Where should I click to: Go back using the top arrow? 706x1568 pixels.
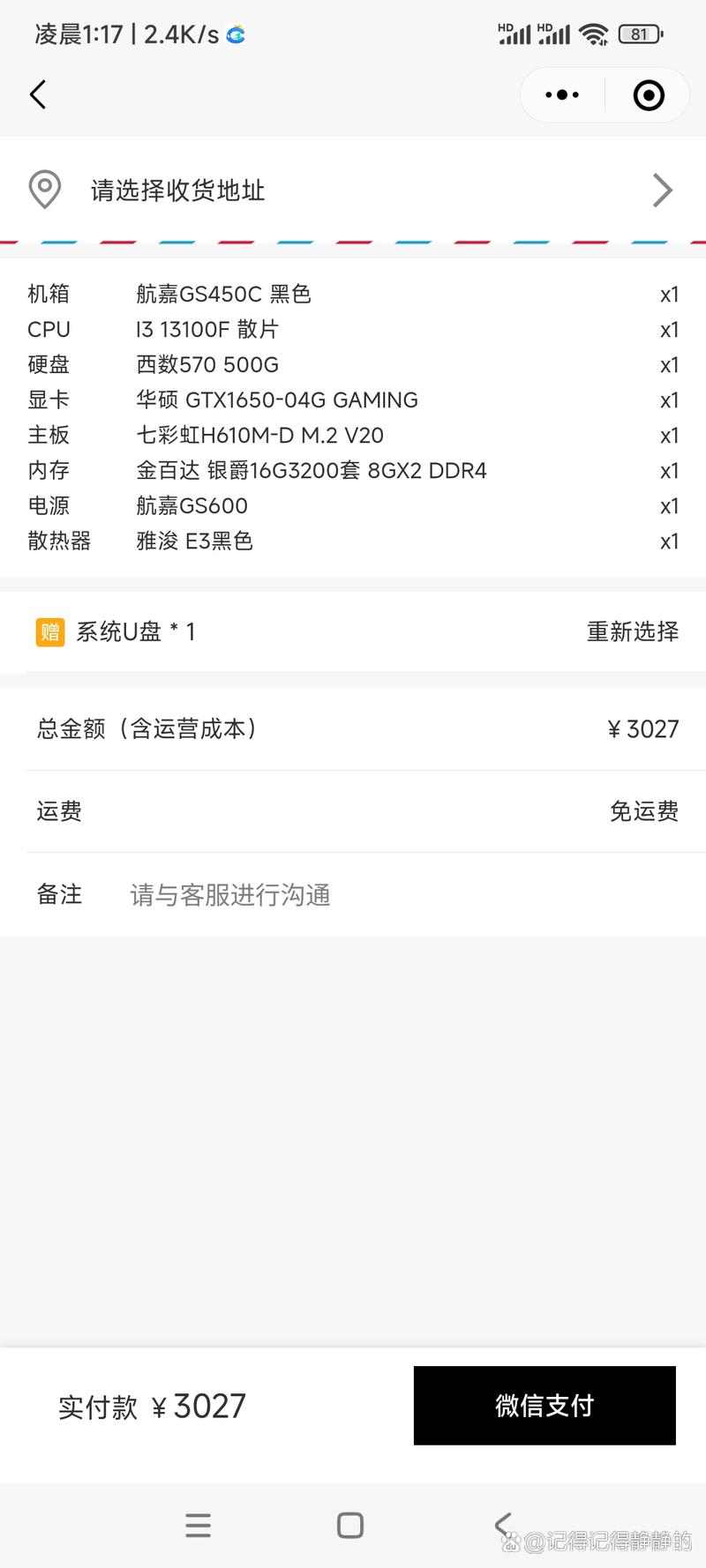click(x=38, y=95)
